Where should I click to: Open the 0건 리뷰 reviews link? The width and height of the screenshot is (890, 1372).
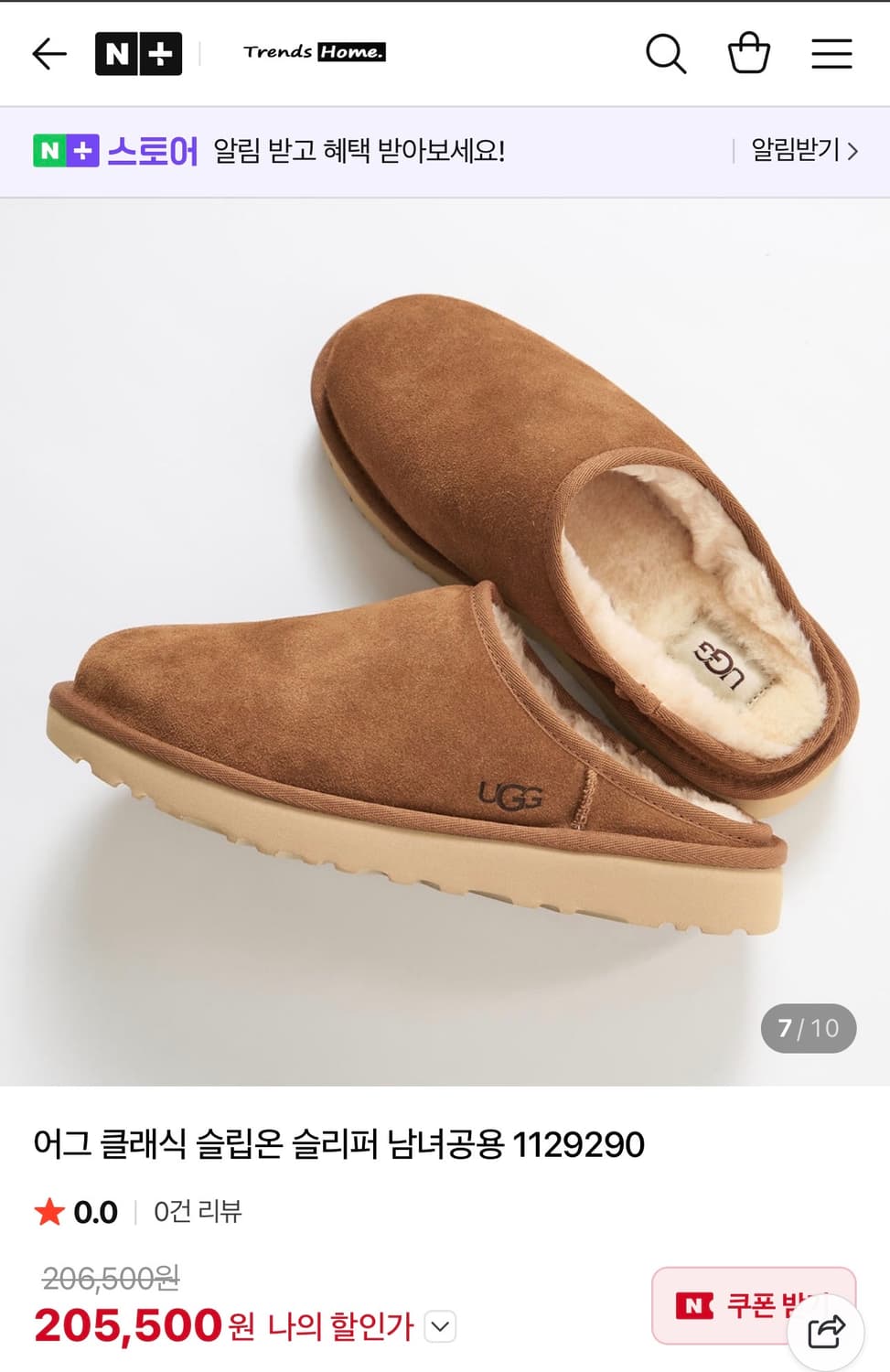(x=195, y=1213)
